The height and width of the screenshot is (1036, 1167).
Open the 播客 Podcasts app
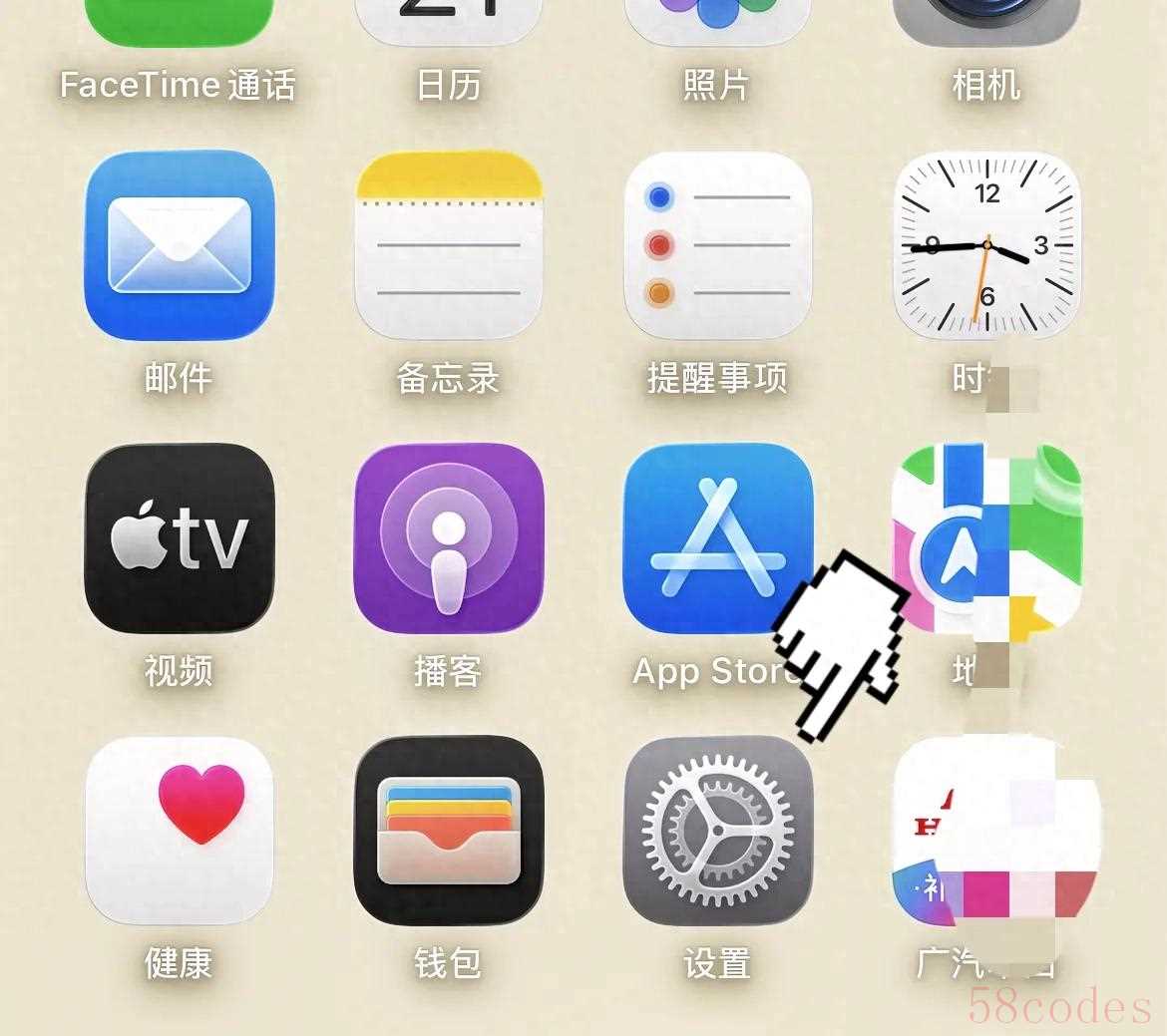pyautogui.click(x=449, y=538)
